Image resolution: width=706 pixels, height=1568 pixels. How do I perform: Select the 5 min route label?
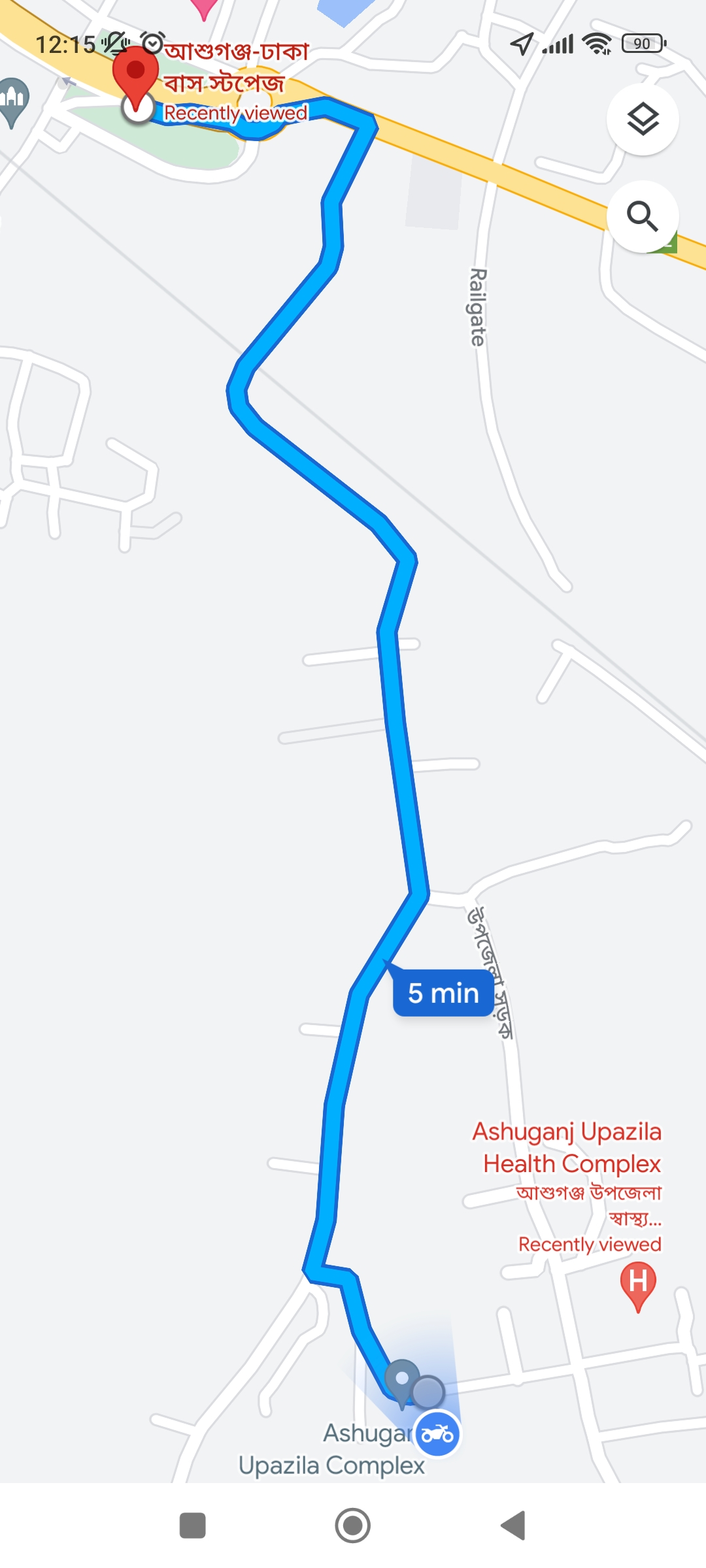click(443, 993)
